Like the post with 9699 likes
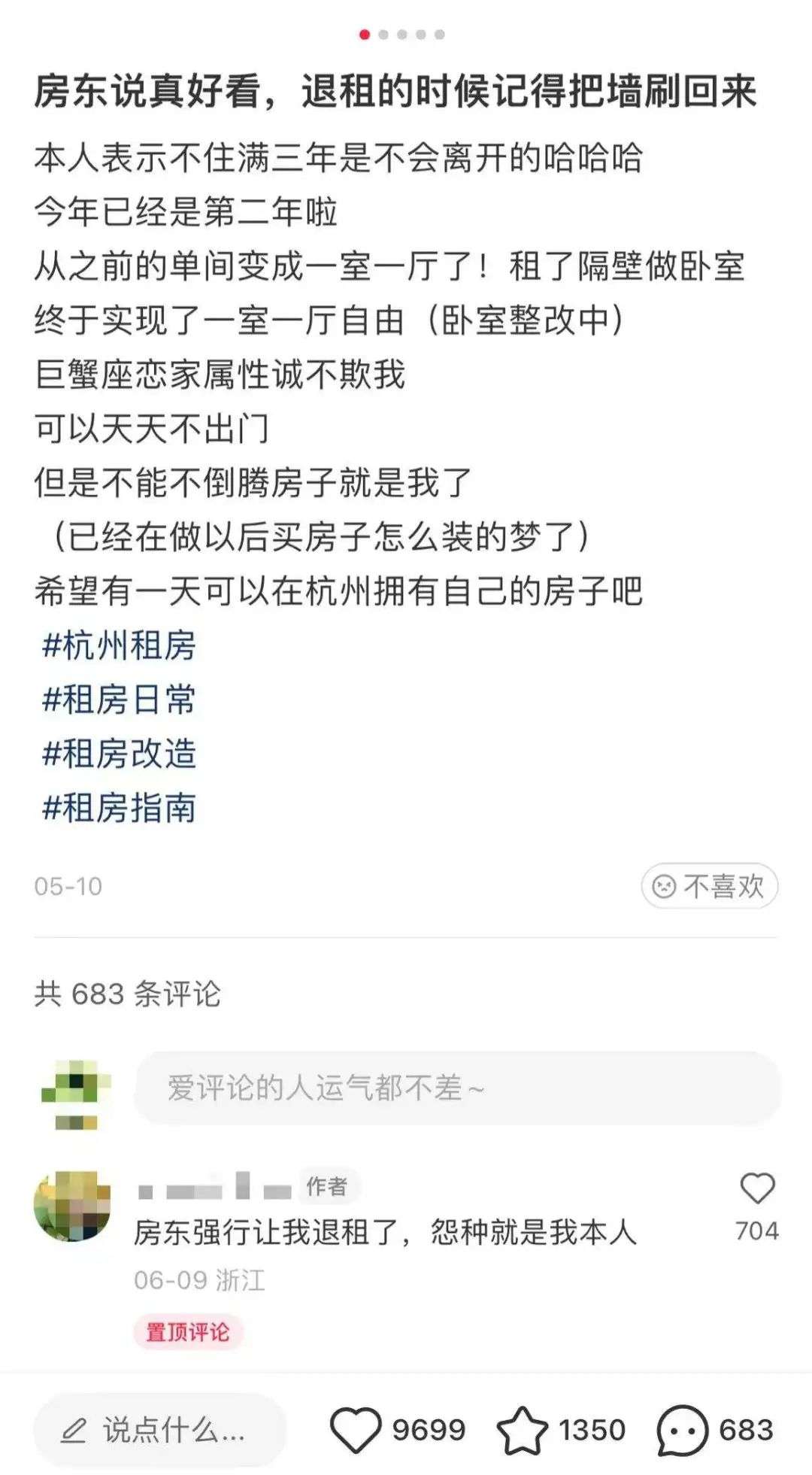 coord(356,1430)
